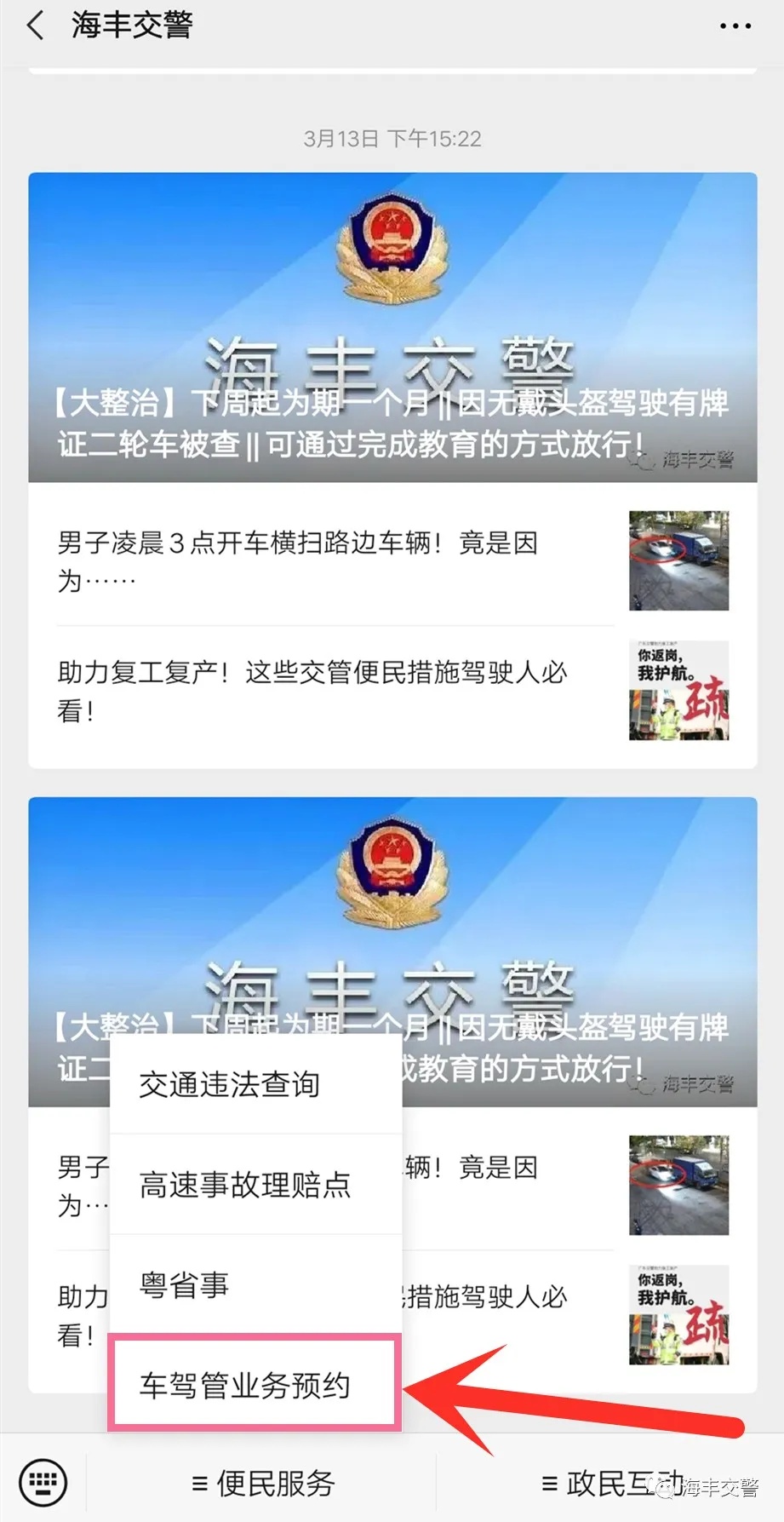This screenshot has height=1522, width=784.
Task: Open the 便民服务 bottom menu
Action: coord(262,1483)
